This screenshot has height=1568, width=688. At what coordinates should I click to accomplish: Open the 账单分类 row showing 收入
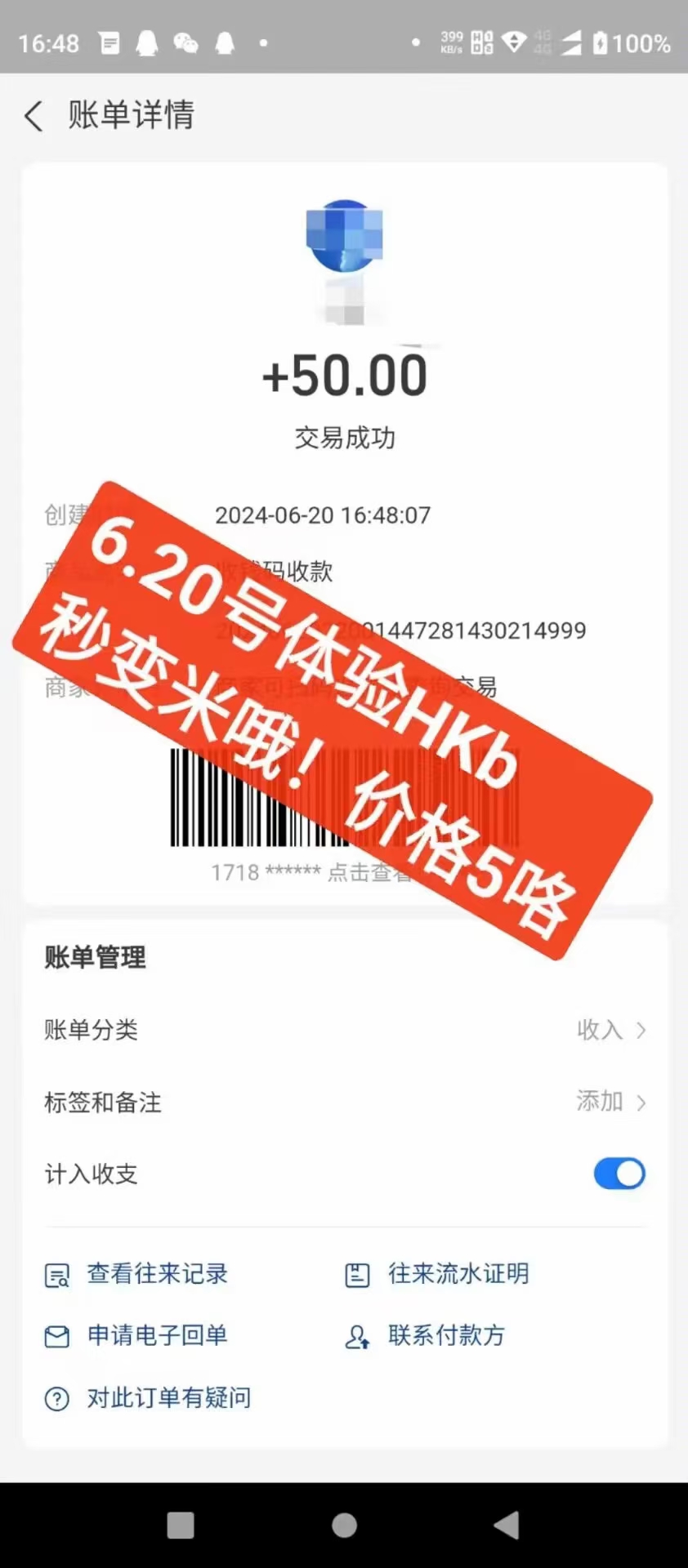click(x=344, y=1030)
